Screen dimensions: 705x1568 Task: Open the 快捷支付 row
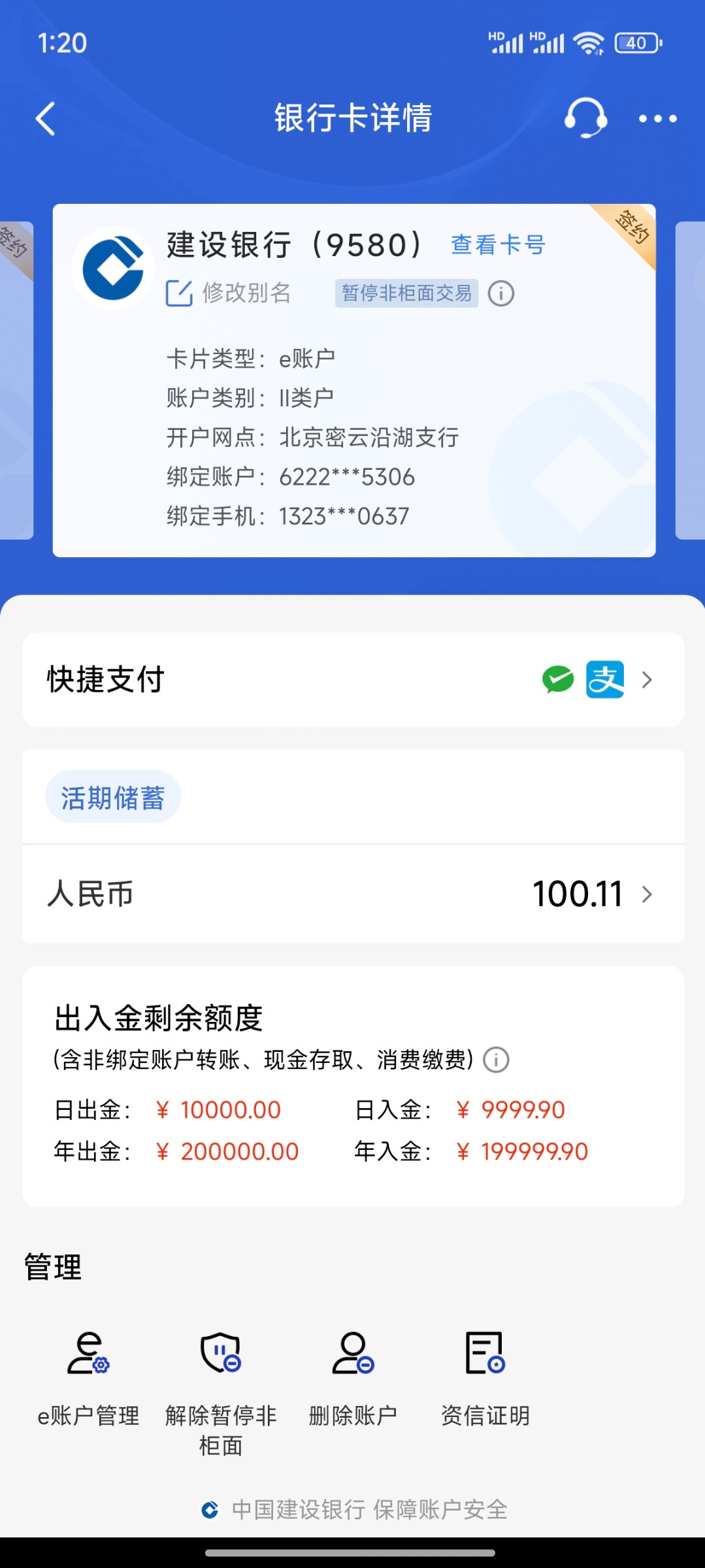pyautogui.click(x=353, y=679)
